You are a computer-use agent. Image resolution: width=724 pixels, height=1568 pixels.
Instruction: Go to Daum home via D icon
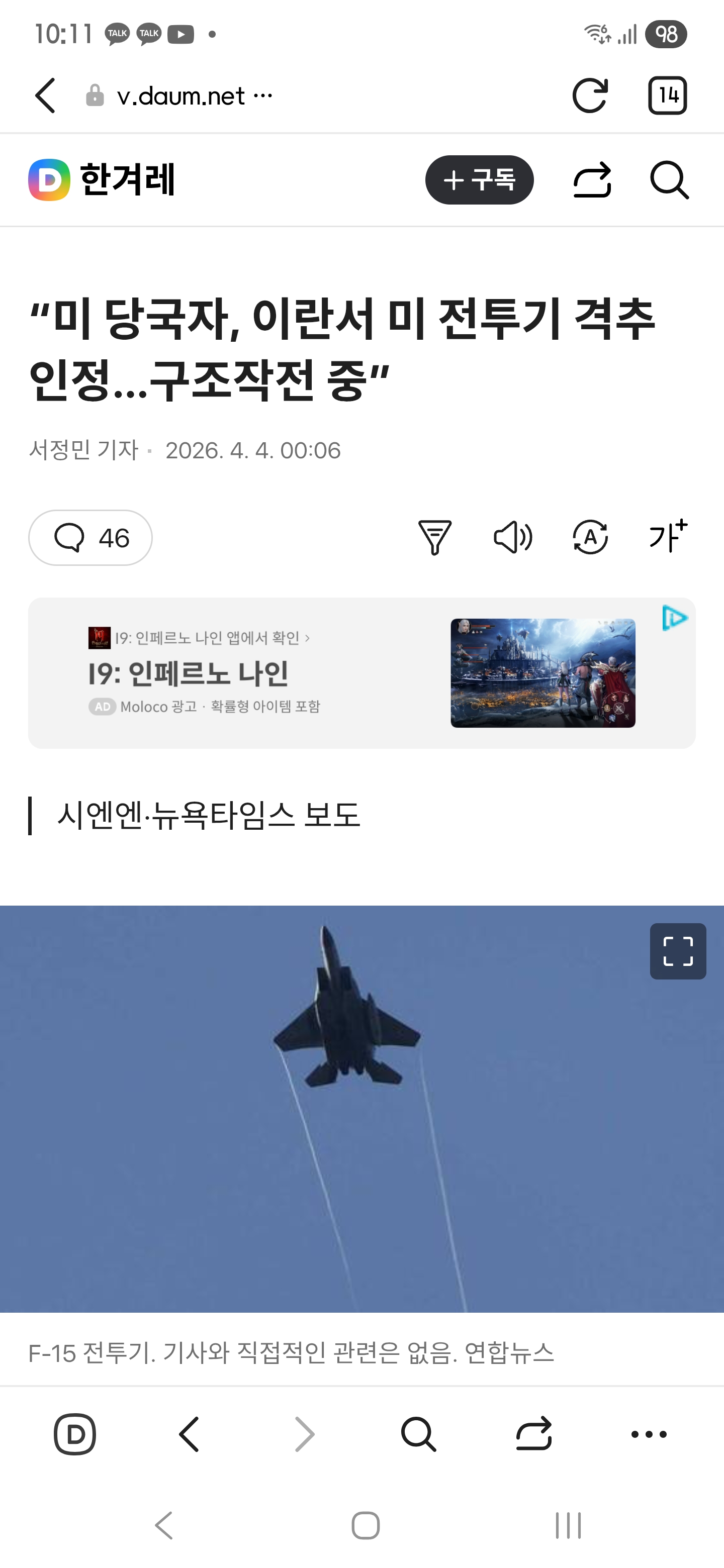(x=75, y=1434)
